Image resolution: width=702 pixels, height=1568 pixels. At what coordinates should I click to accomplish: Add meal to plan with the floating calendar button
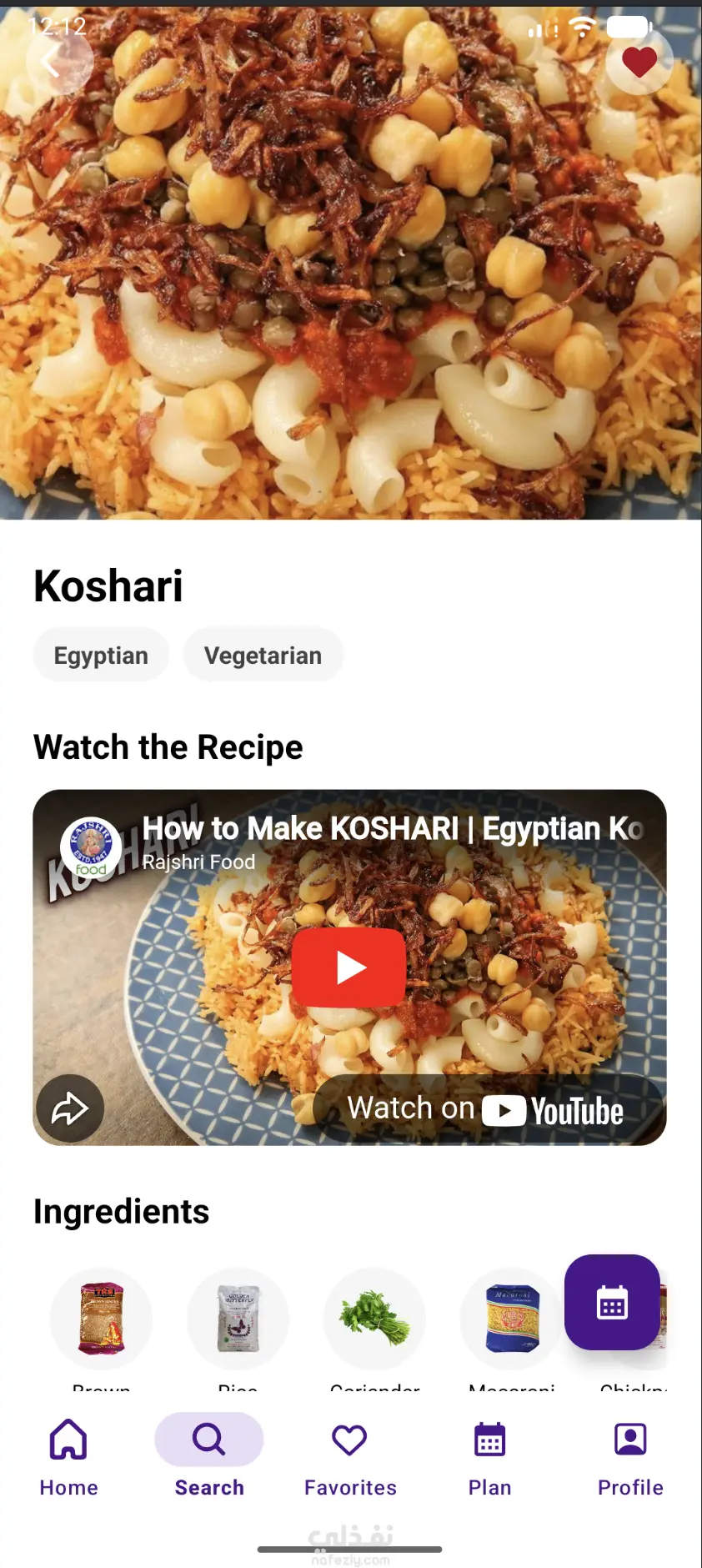(612, 1302)
